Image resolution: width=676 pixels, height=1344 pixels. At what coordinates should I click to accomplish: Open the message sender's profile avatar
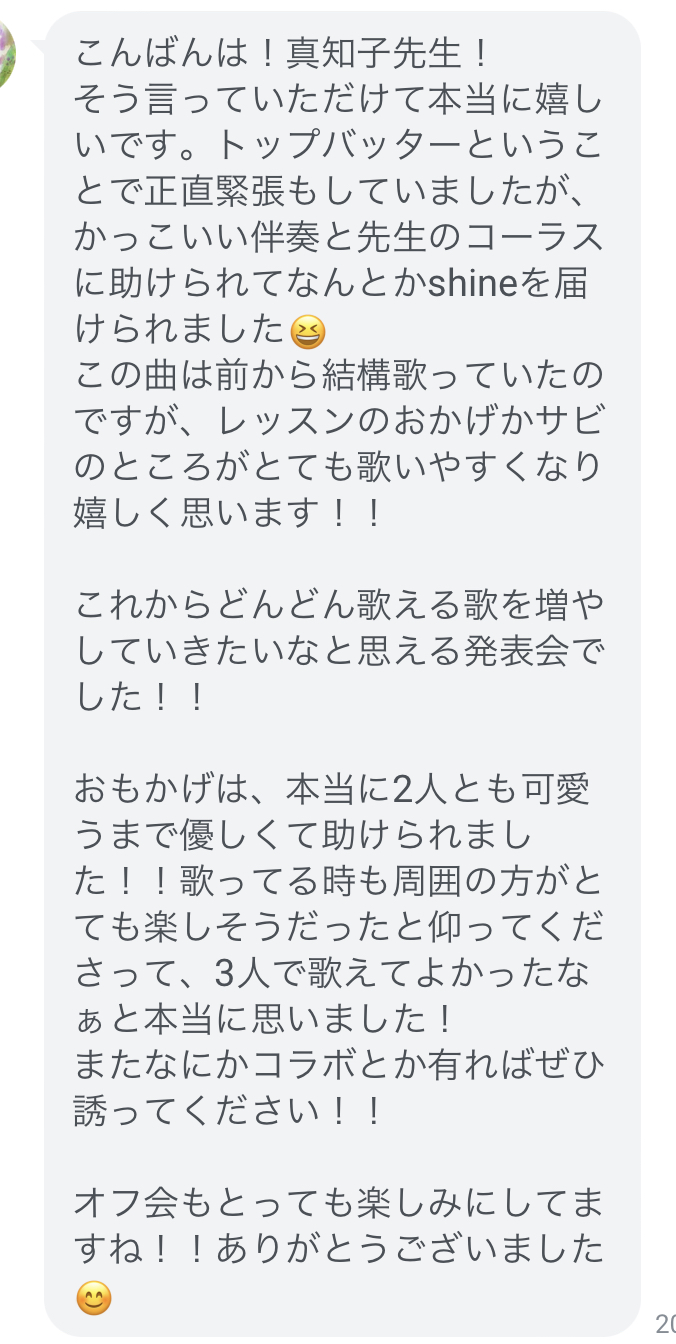pyautogui.click(x=6, y=52)
